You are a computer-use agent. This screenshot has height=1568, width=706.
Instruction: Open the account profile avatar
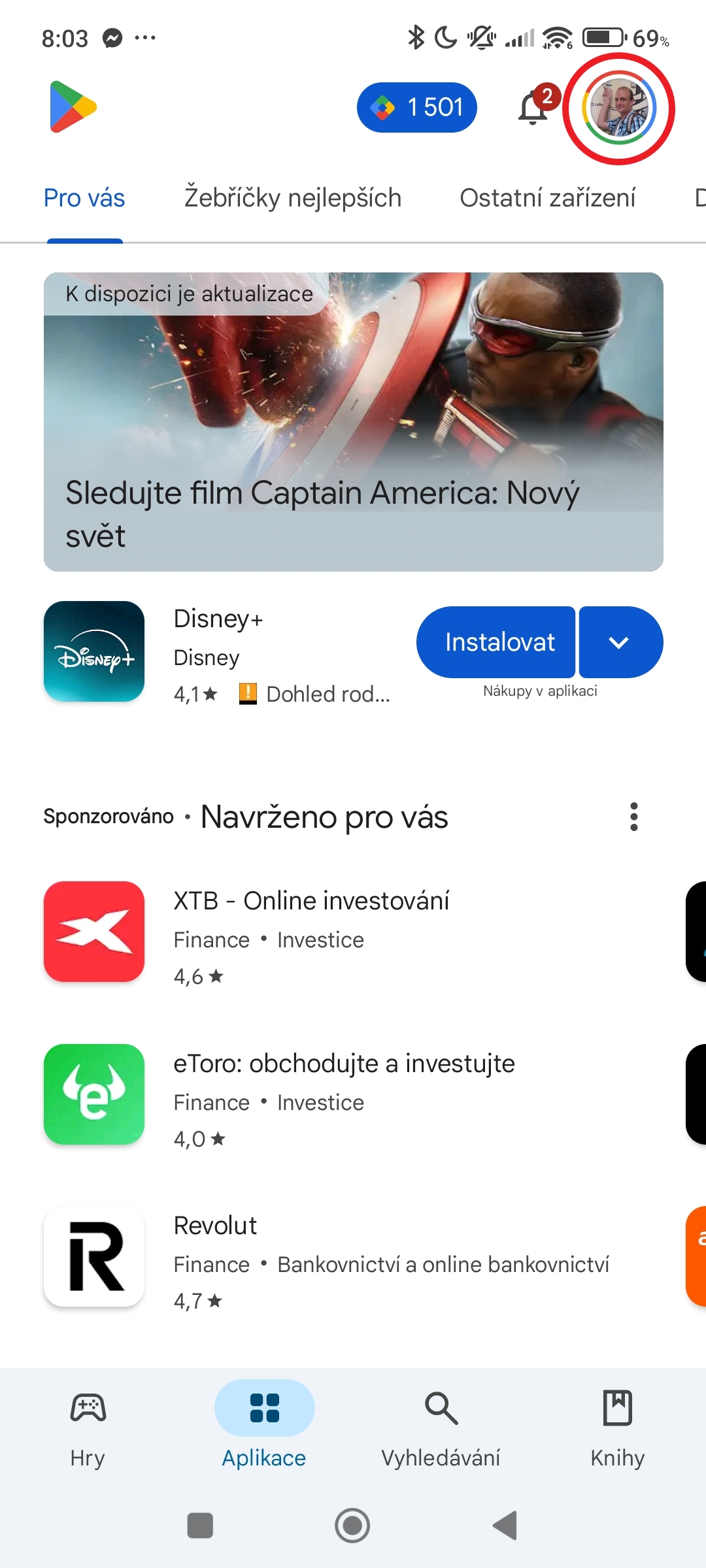[618, 108]
